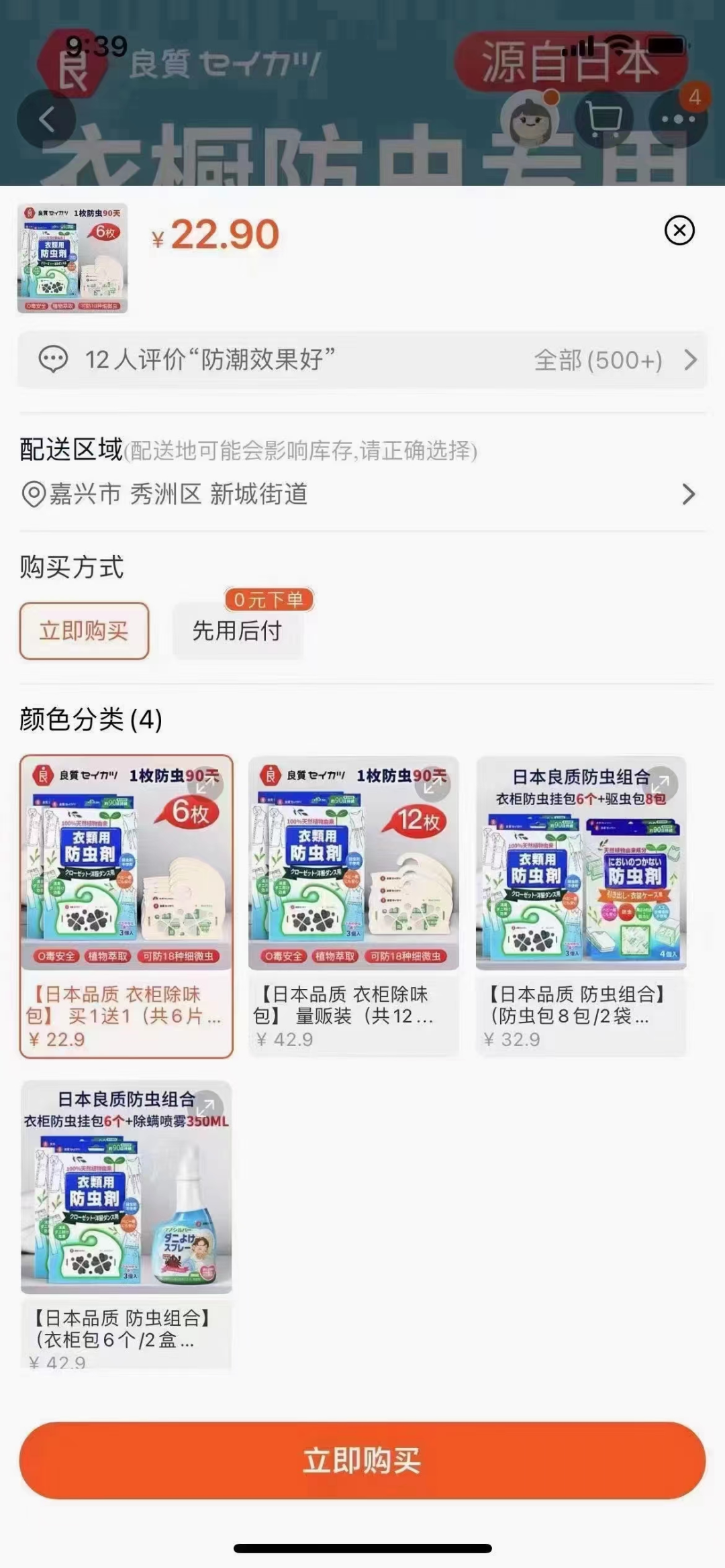725x1568 pixels.
Task: Select the 先用后付 payment option
Action: click(238, 631)
